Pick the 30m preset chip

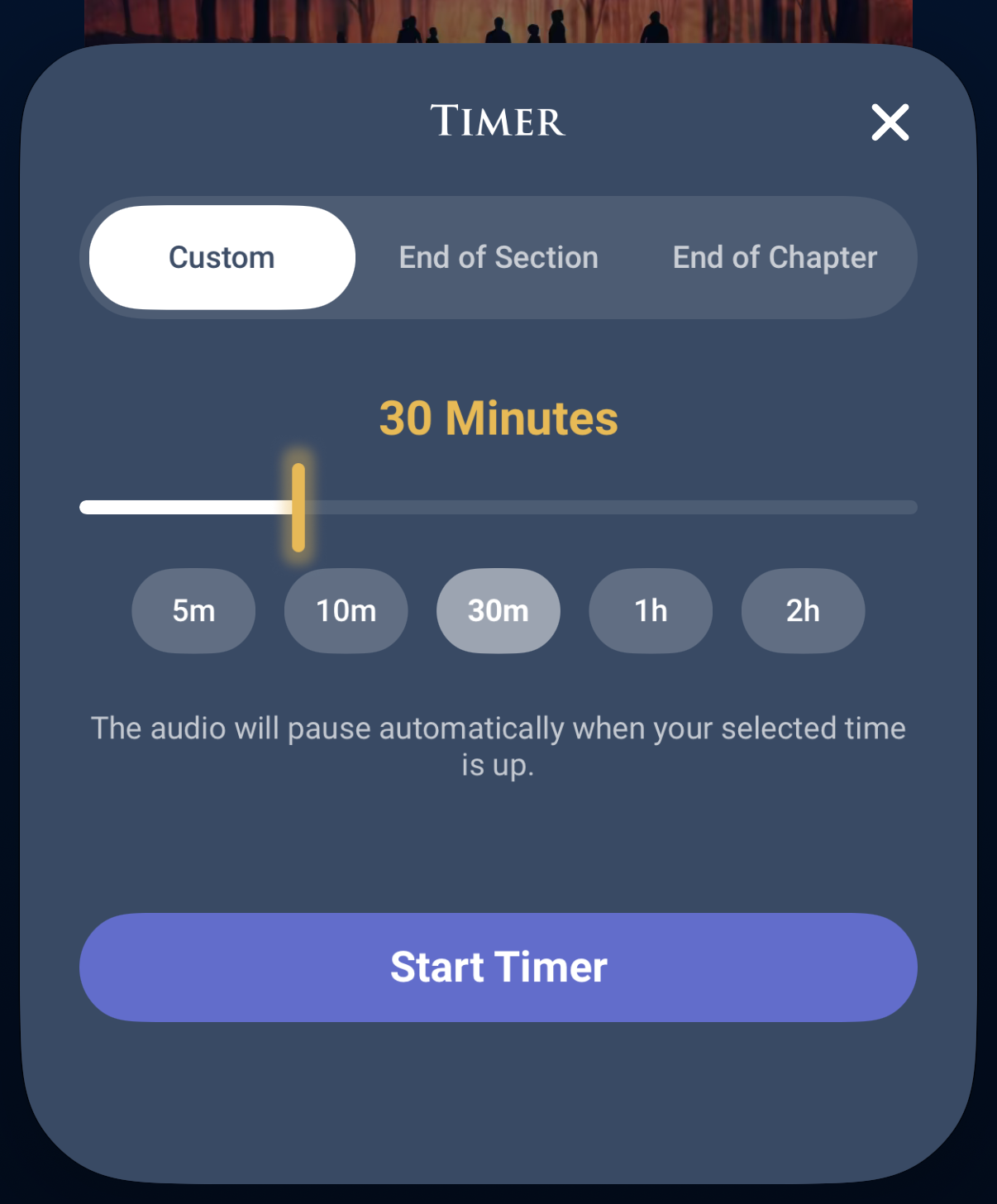(x=498, y=611)
